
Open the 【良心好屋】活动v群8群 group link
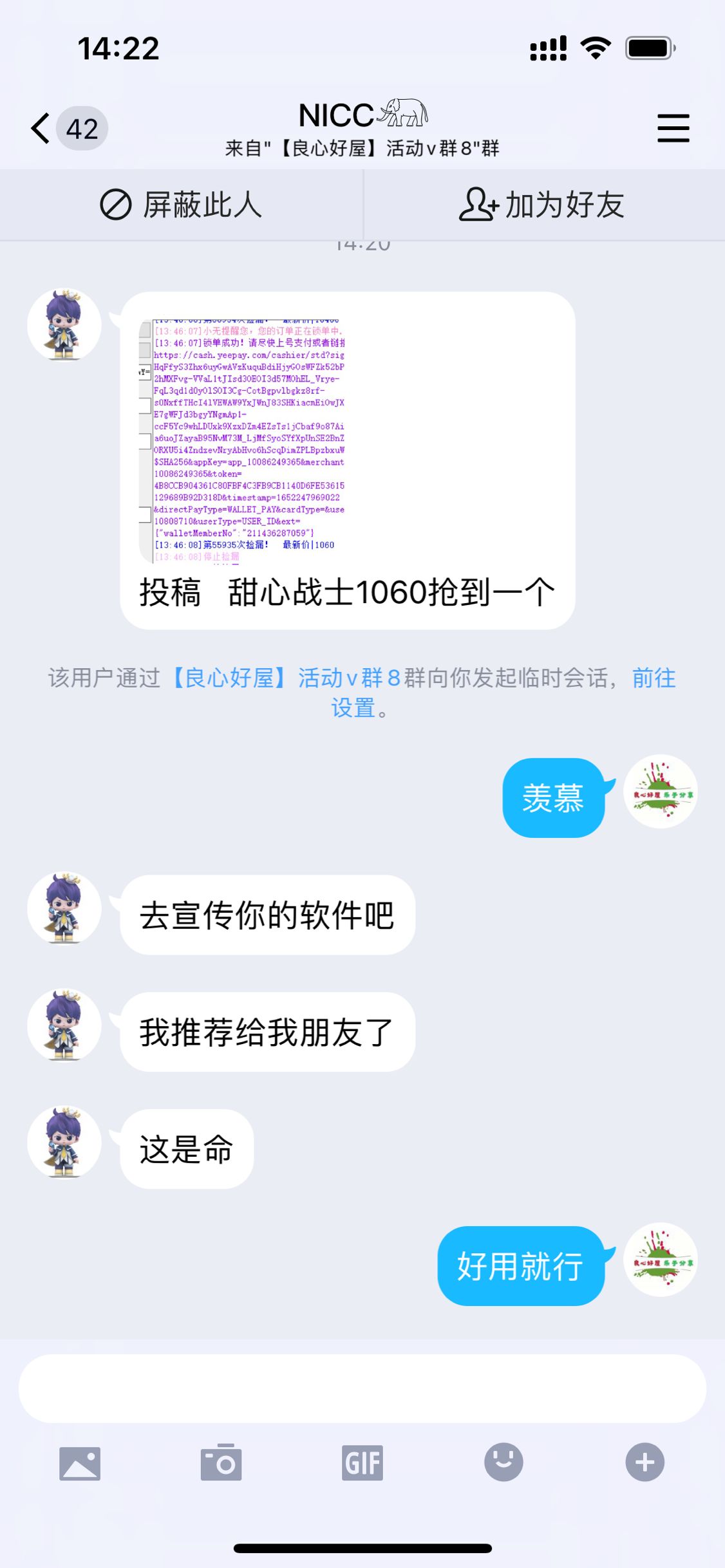(285, 678)
